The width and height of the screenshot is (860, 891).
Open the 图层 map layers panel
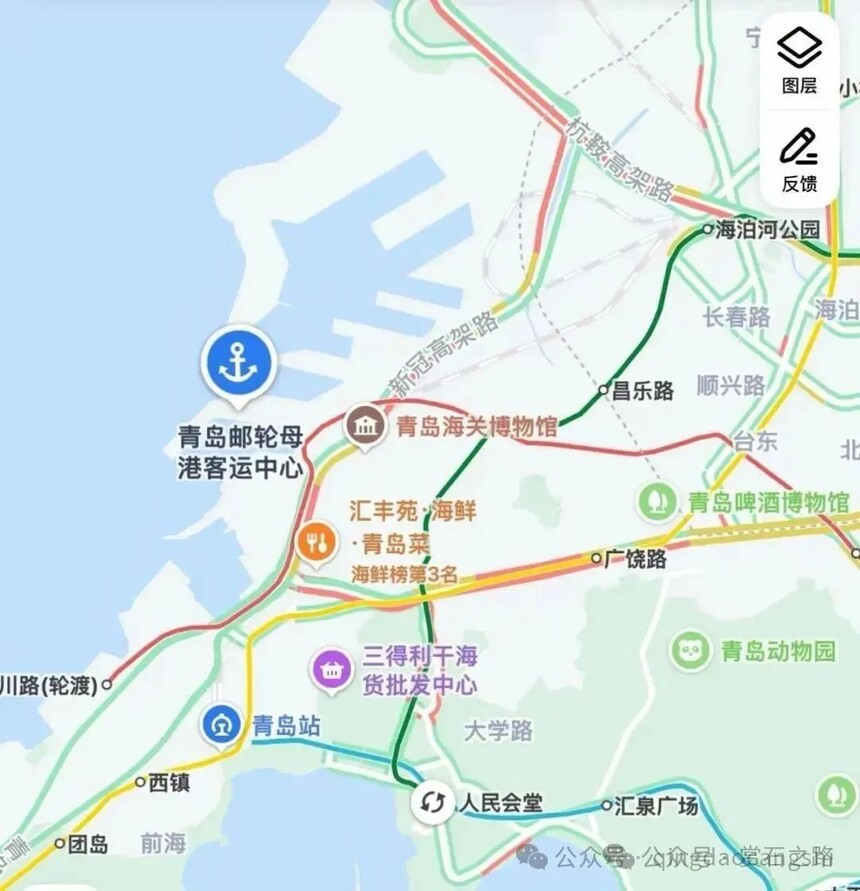click(x=799, y=60)
